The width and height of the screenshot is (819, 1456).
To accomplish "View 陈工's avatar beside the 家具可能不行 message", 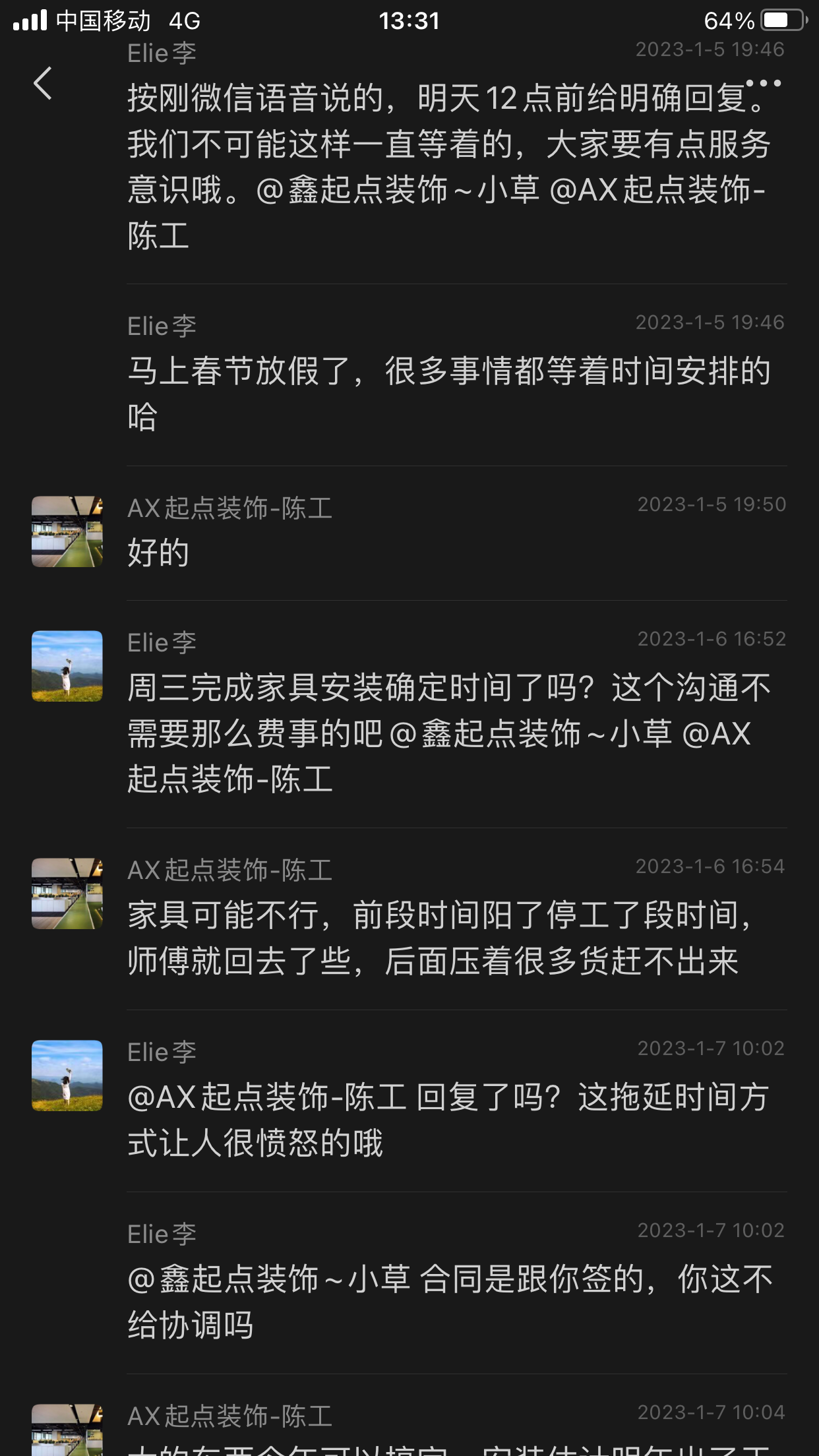I will point(67,894).
